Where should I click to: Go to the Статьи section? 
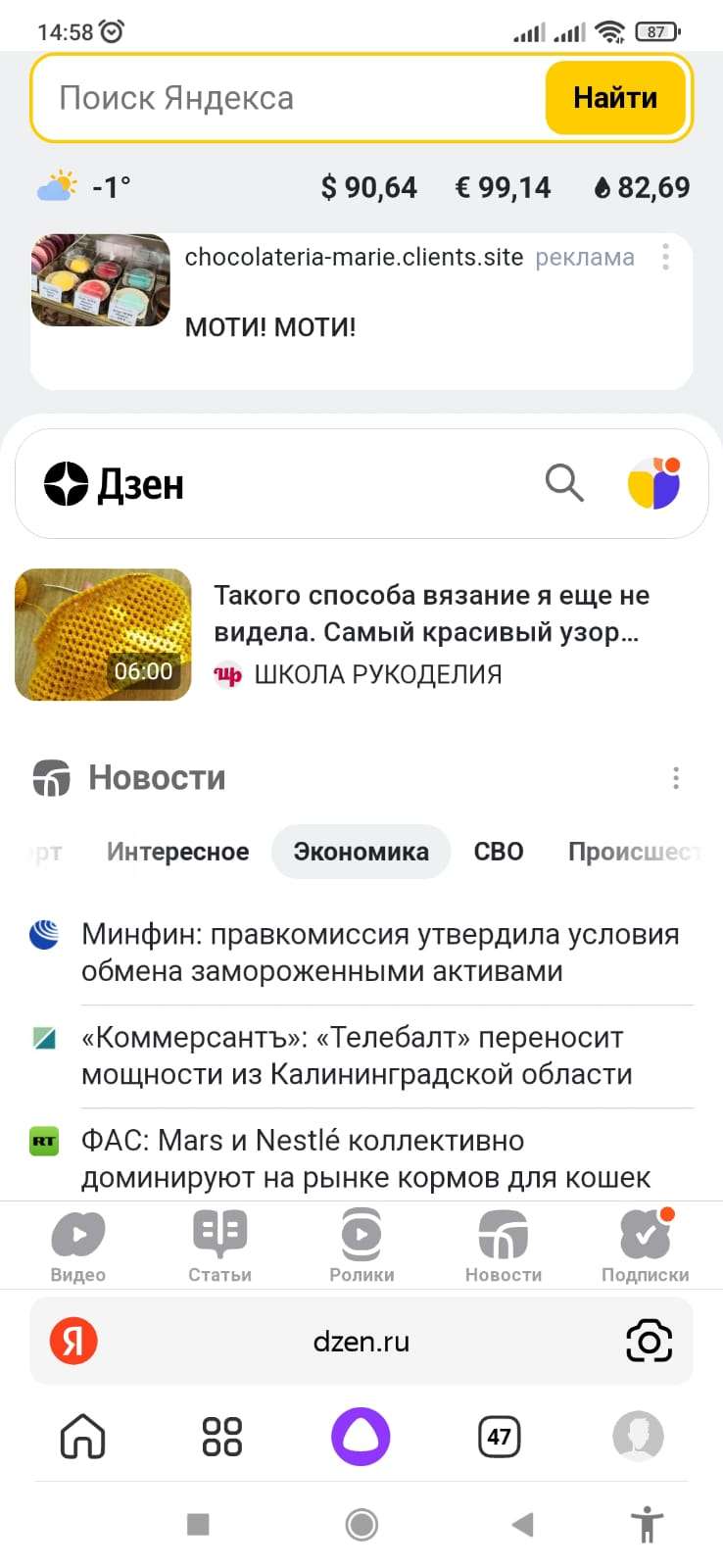click(219, 1246)
